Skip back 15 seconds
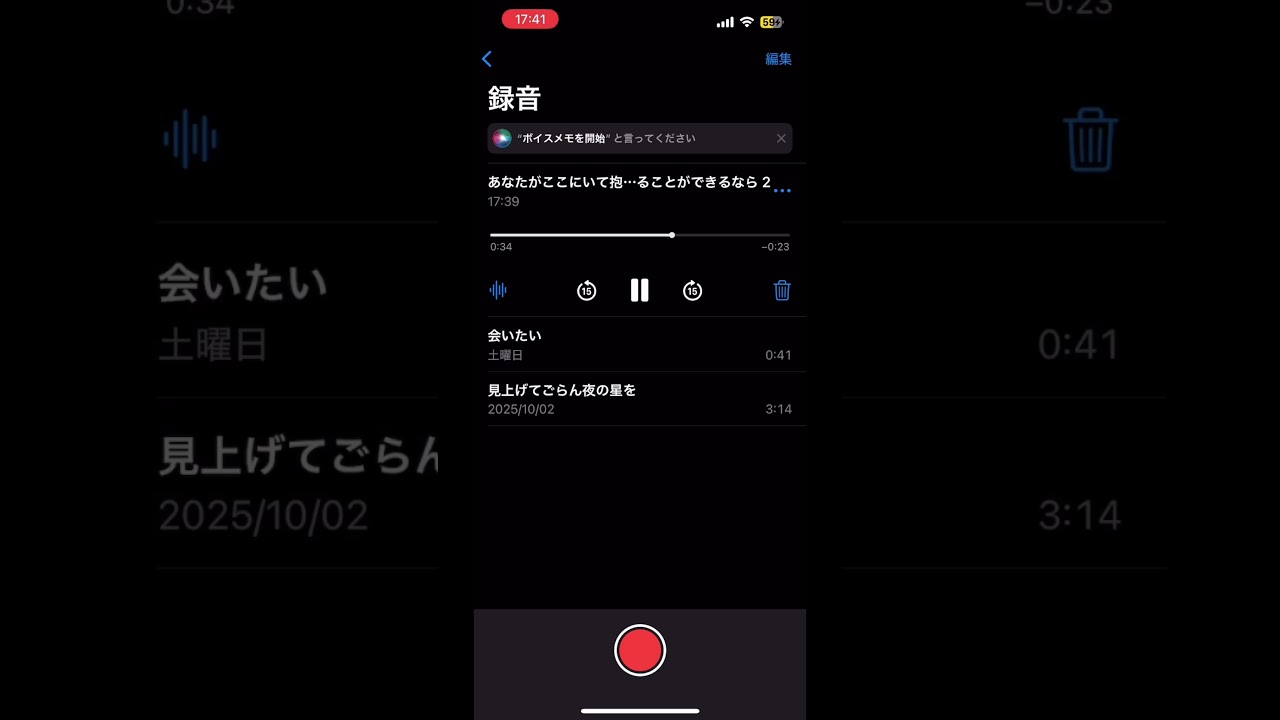Image resolution: width=1280 pixels, height=720 pixels. pos(586,291)
